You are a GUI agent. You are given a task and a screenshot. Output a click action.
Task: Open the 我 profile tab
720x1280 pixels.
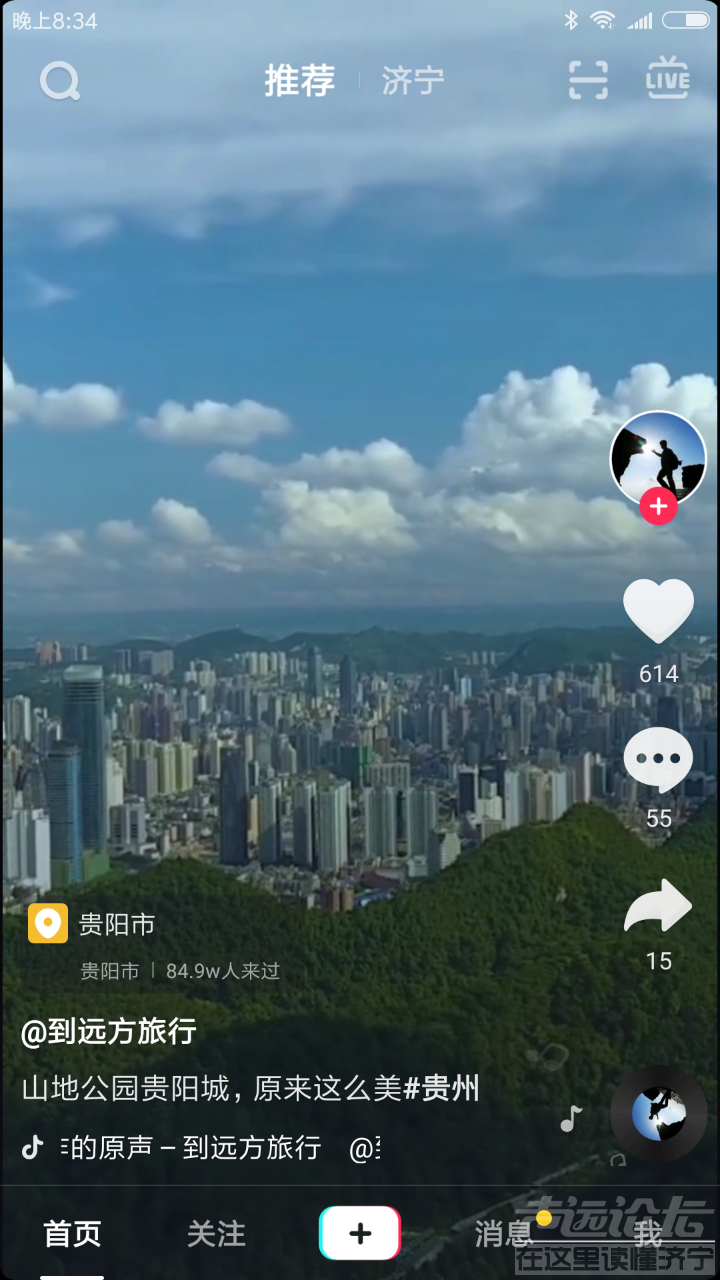[x=647, y=1233]
